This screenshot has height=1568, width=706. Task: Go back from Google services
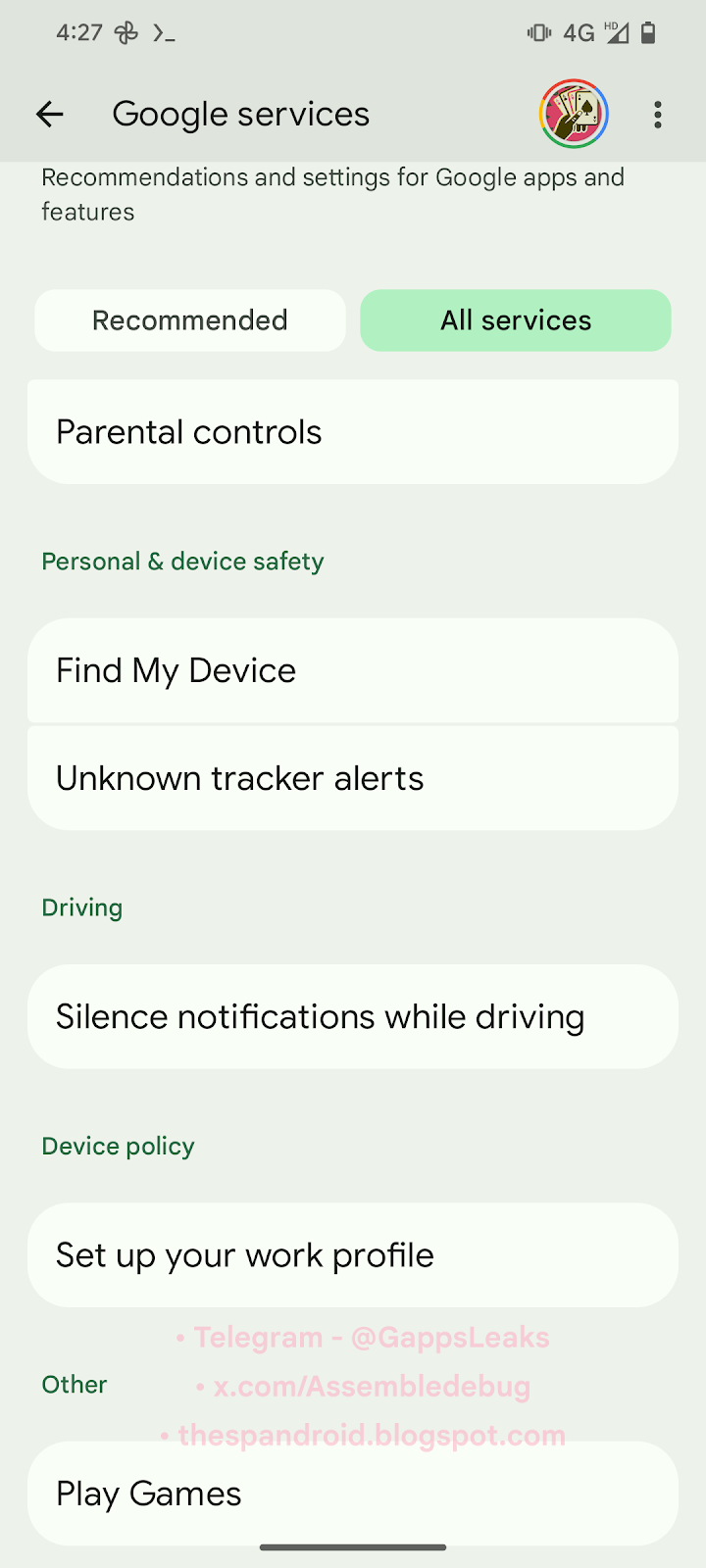(x=50, y=115)
